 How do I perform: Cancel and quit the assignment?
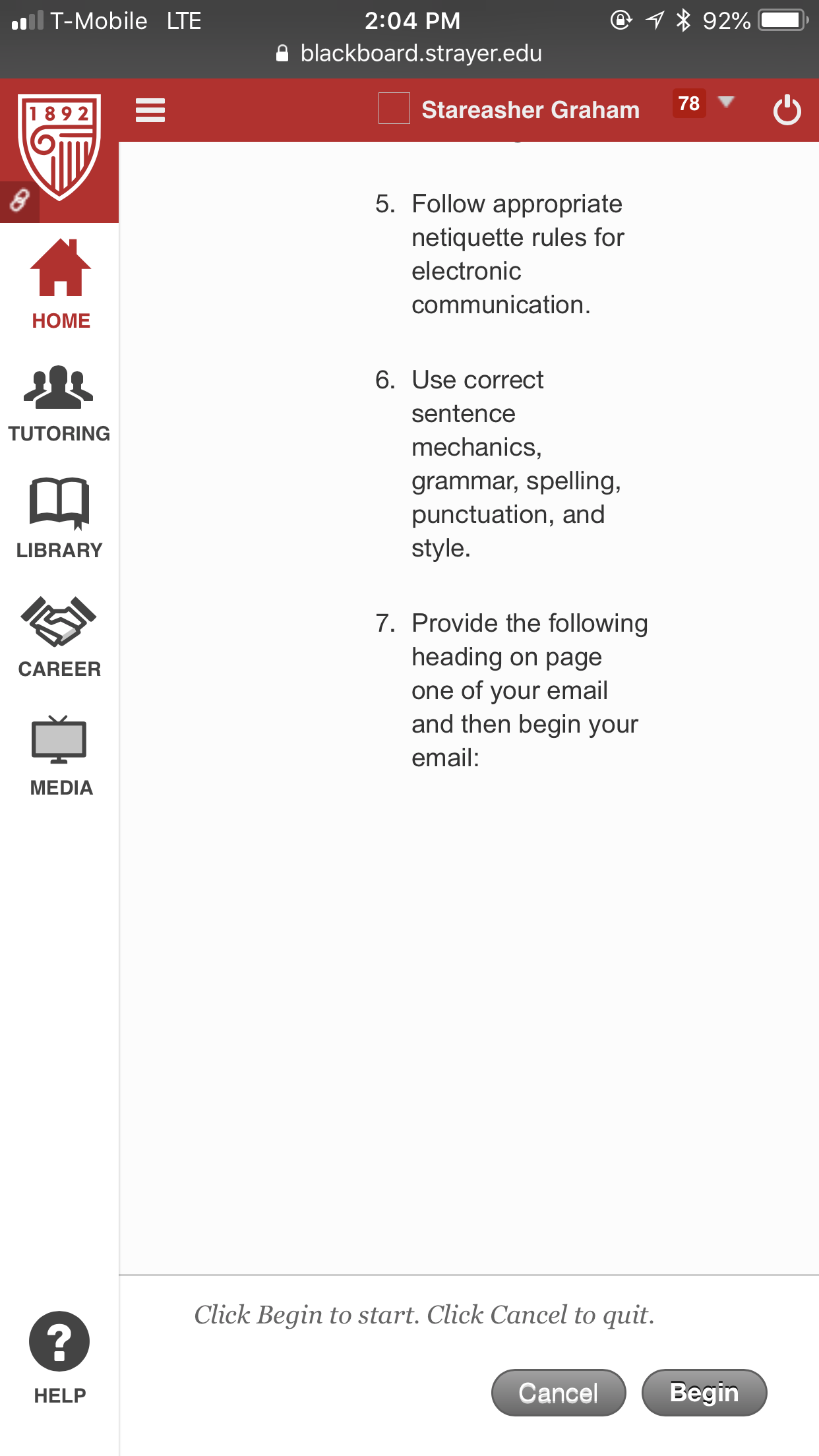559,1393
